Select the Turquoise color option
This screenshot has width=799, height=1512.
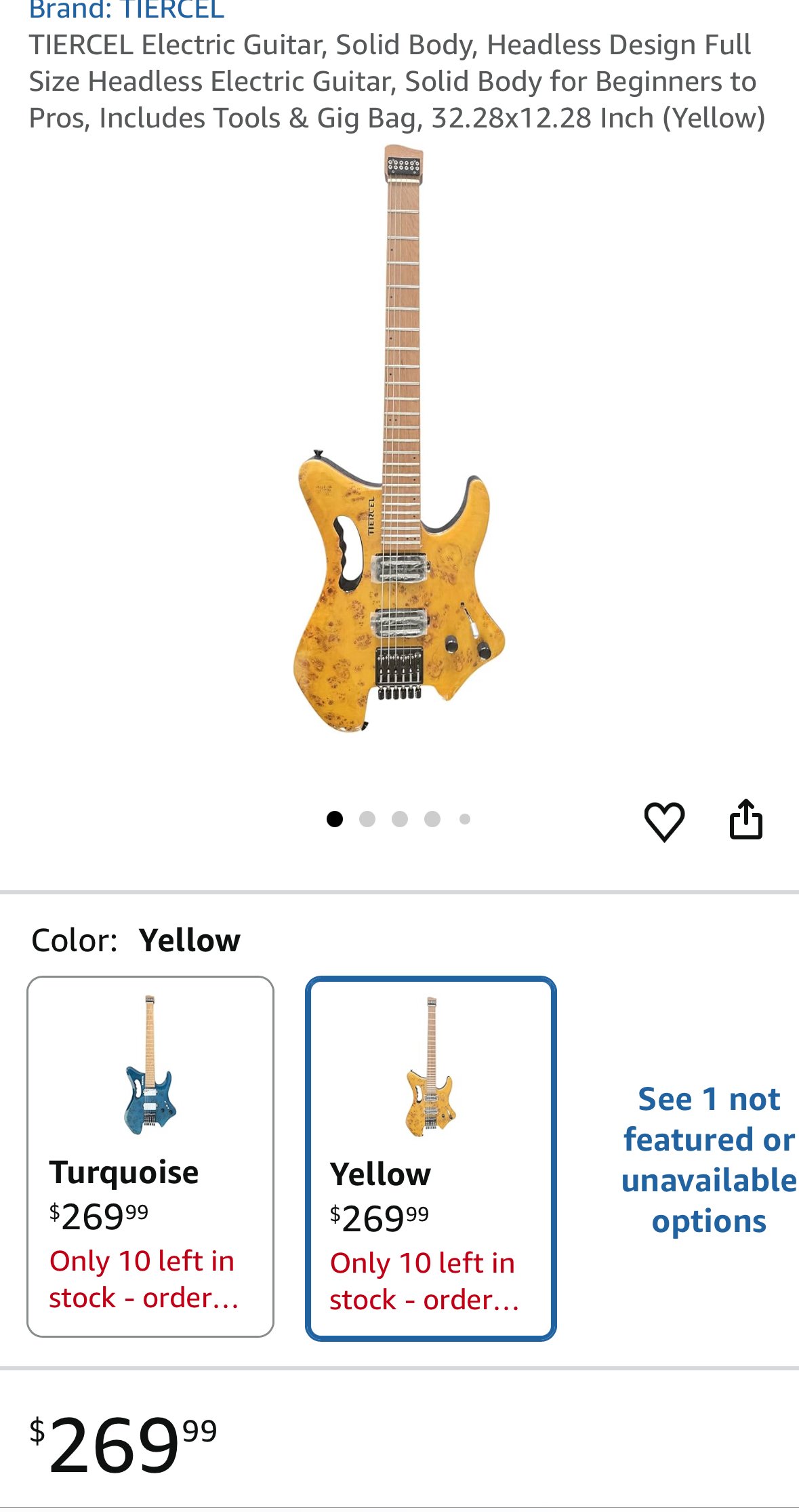tap(150, 1156)
